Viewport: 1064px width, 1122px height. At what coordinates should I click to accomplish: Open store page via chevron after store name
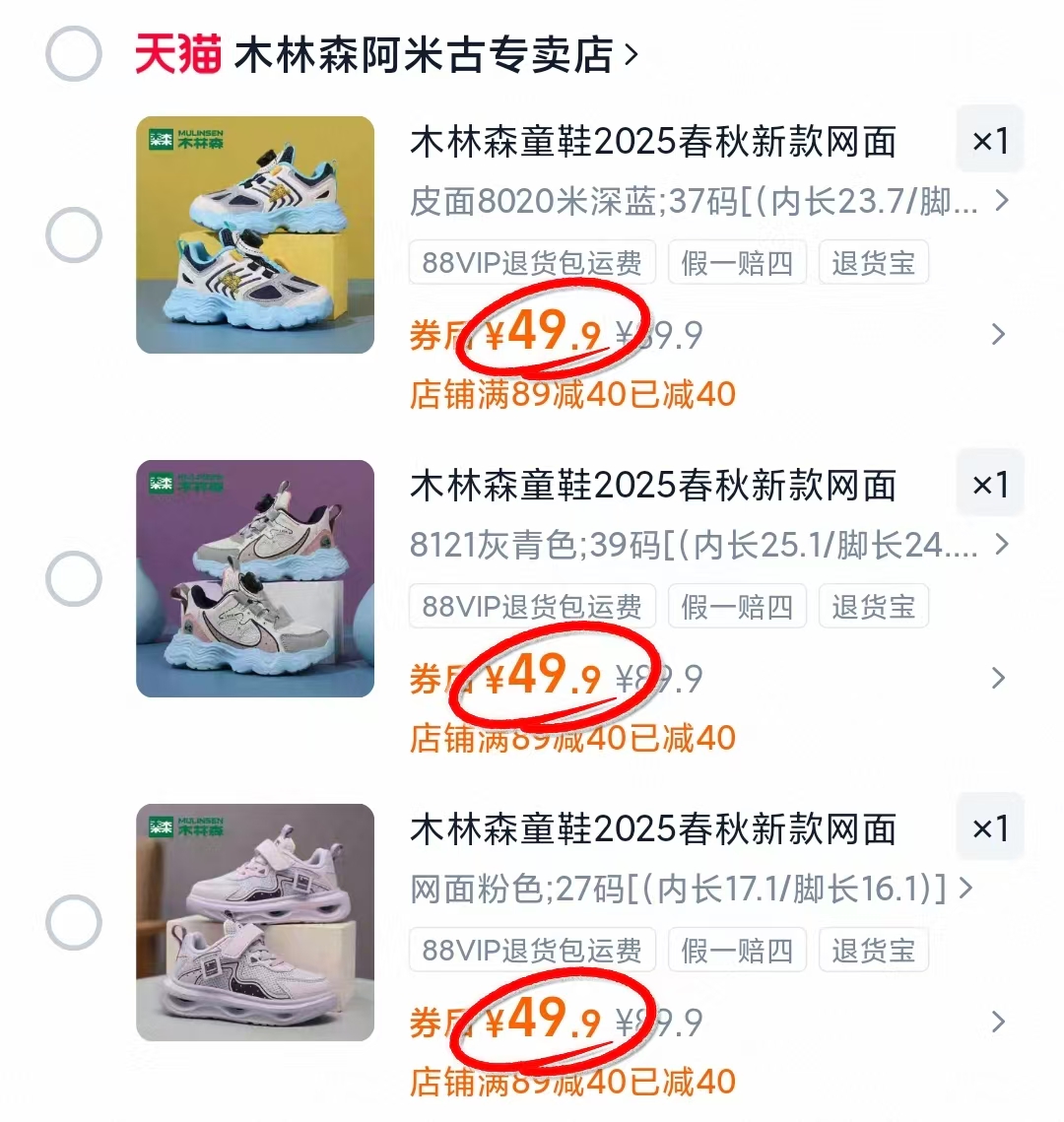pos(629,56)
